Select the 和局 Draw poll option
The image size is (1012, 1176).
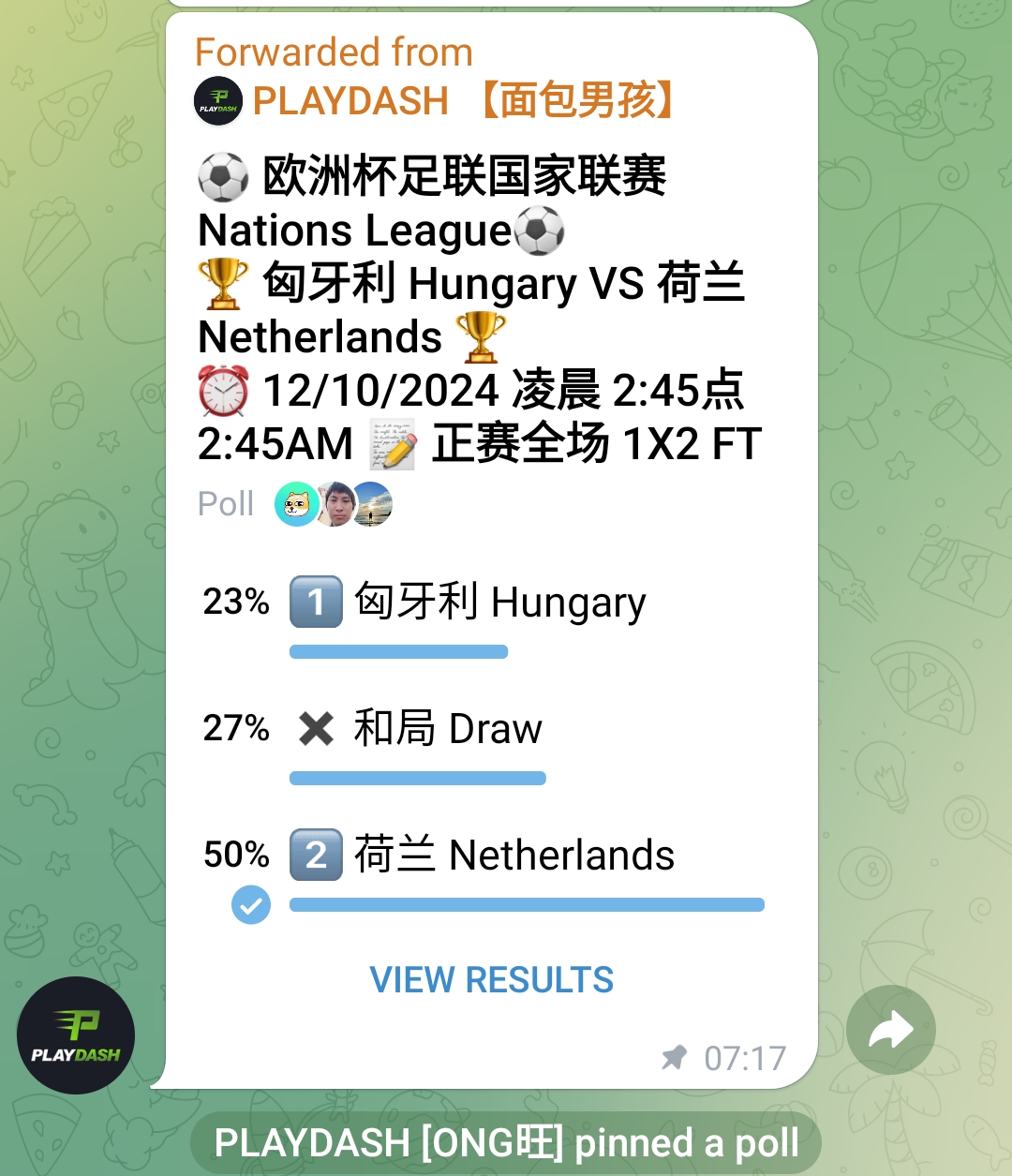447,729
